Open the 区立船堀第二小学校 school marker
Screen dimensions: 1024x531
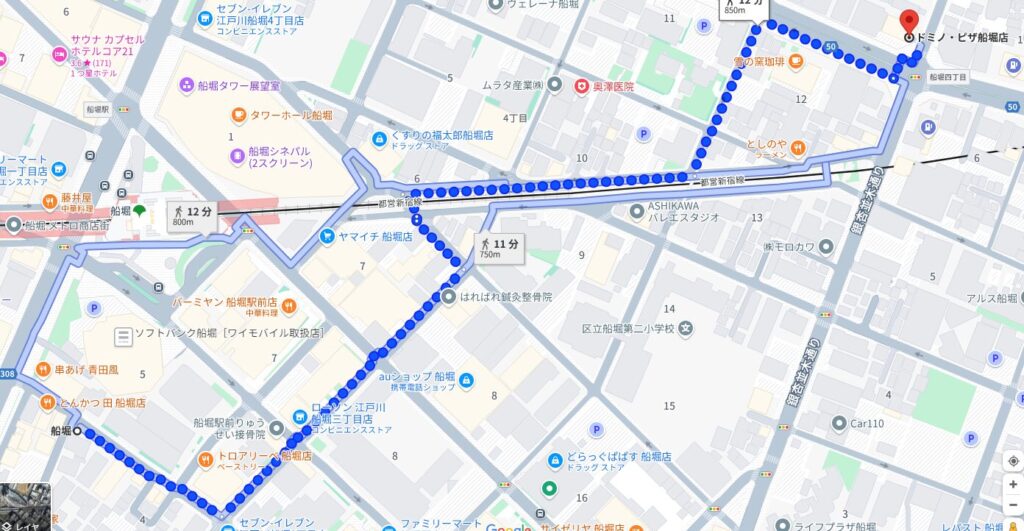point(685,327)
